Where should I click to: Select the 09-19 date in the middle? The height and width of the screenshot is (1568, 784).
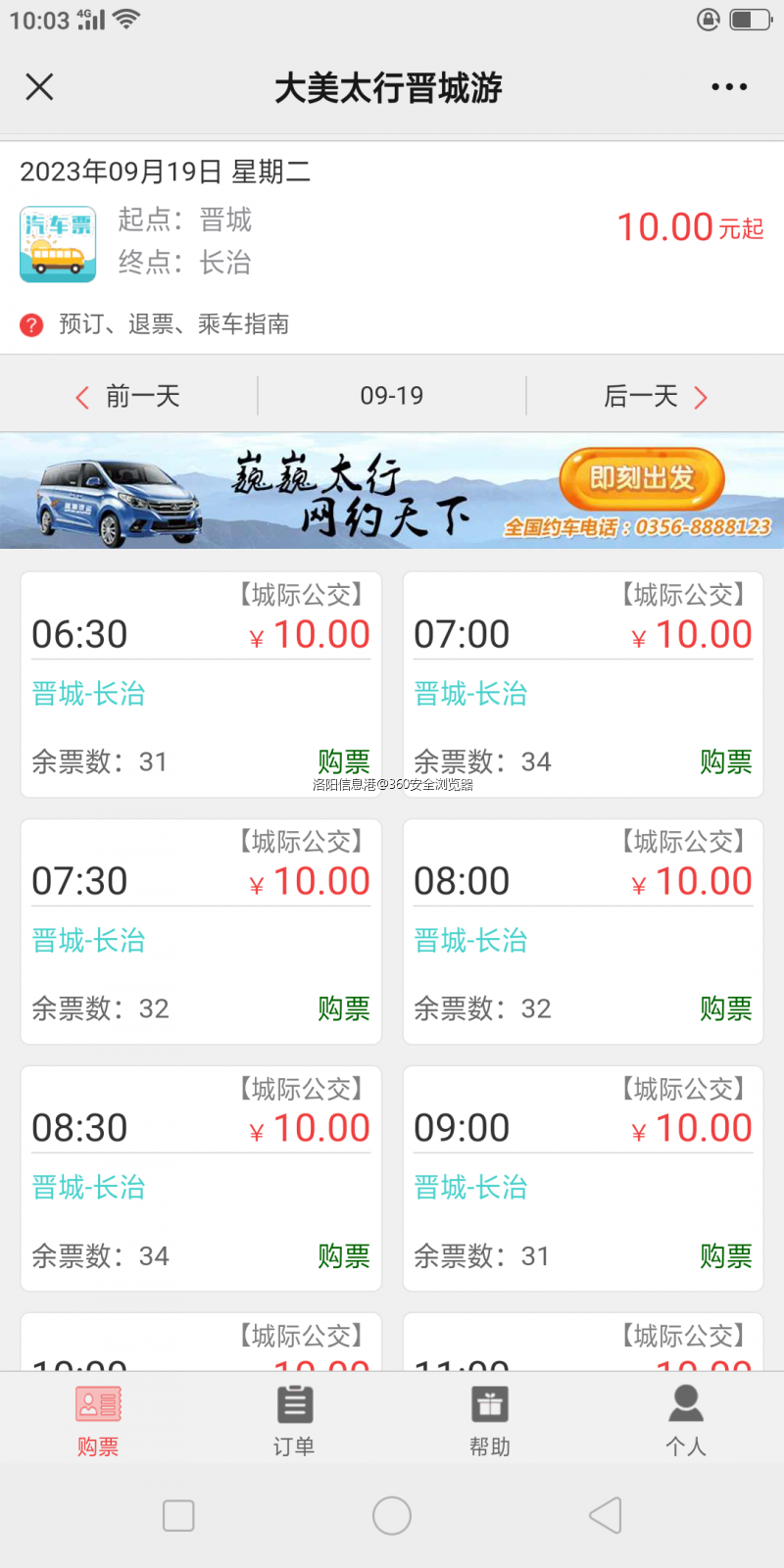pyautogui.click(x=390, y=396)
